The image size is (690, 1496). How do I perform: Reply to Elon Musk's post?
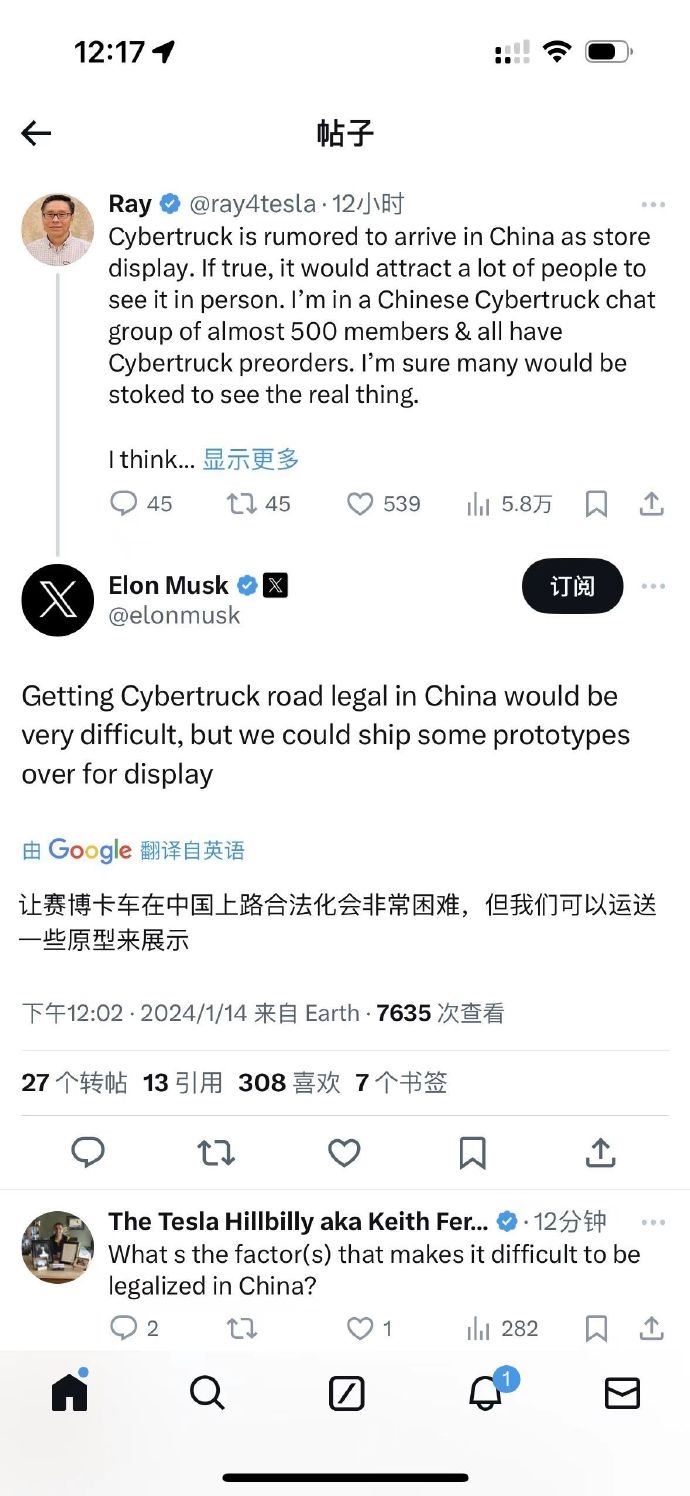88,1153
